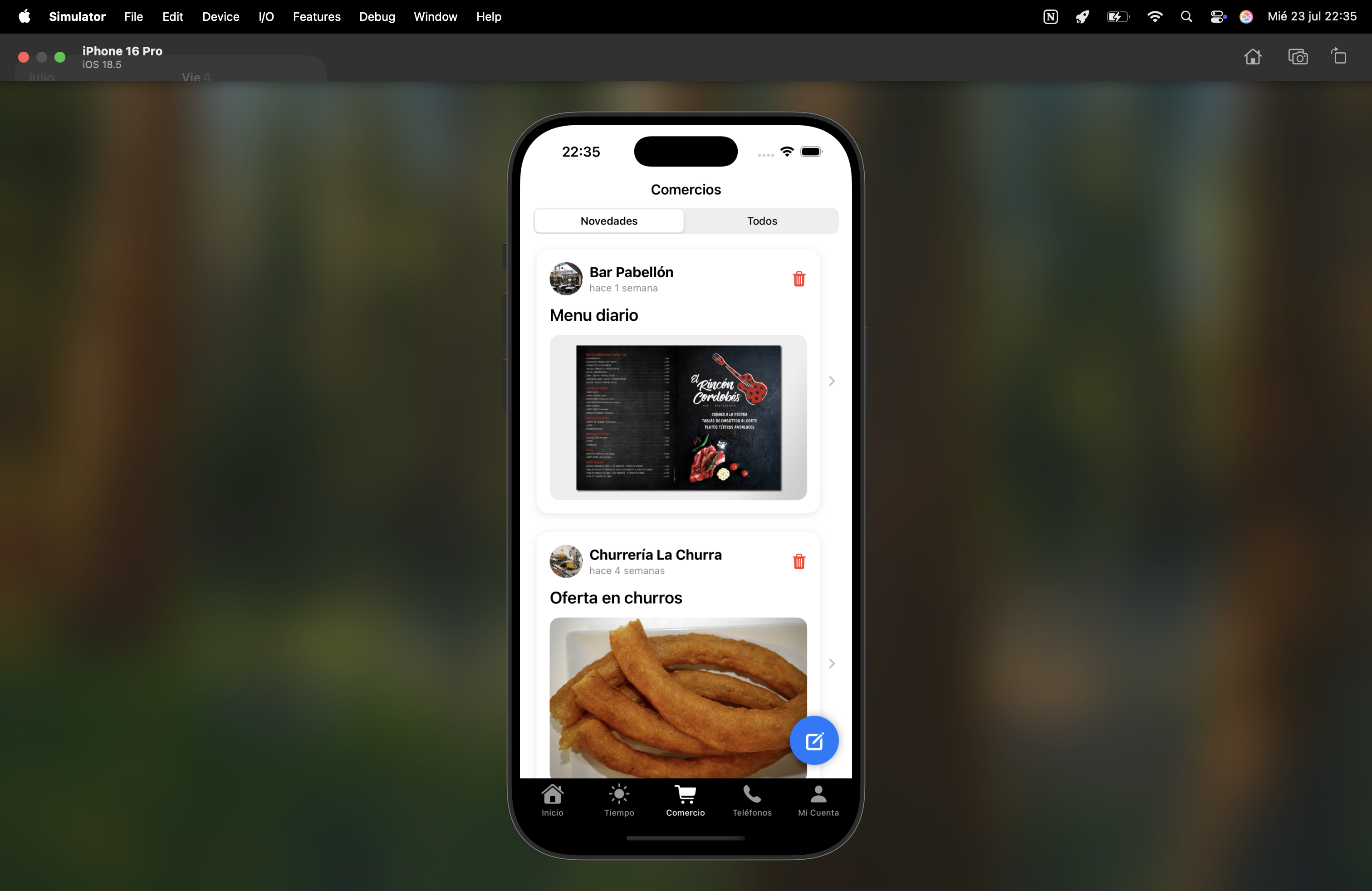This screenshot has width=1372, height=891.
Task: Select the Comercio tab
Action: 685,801
